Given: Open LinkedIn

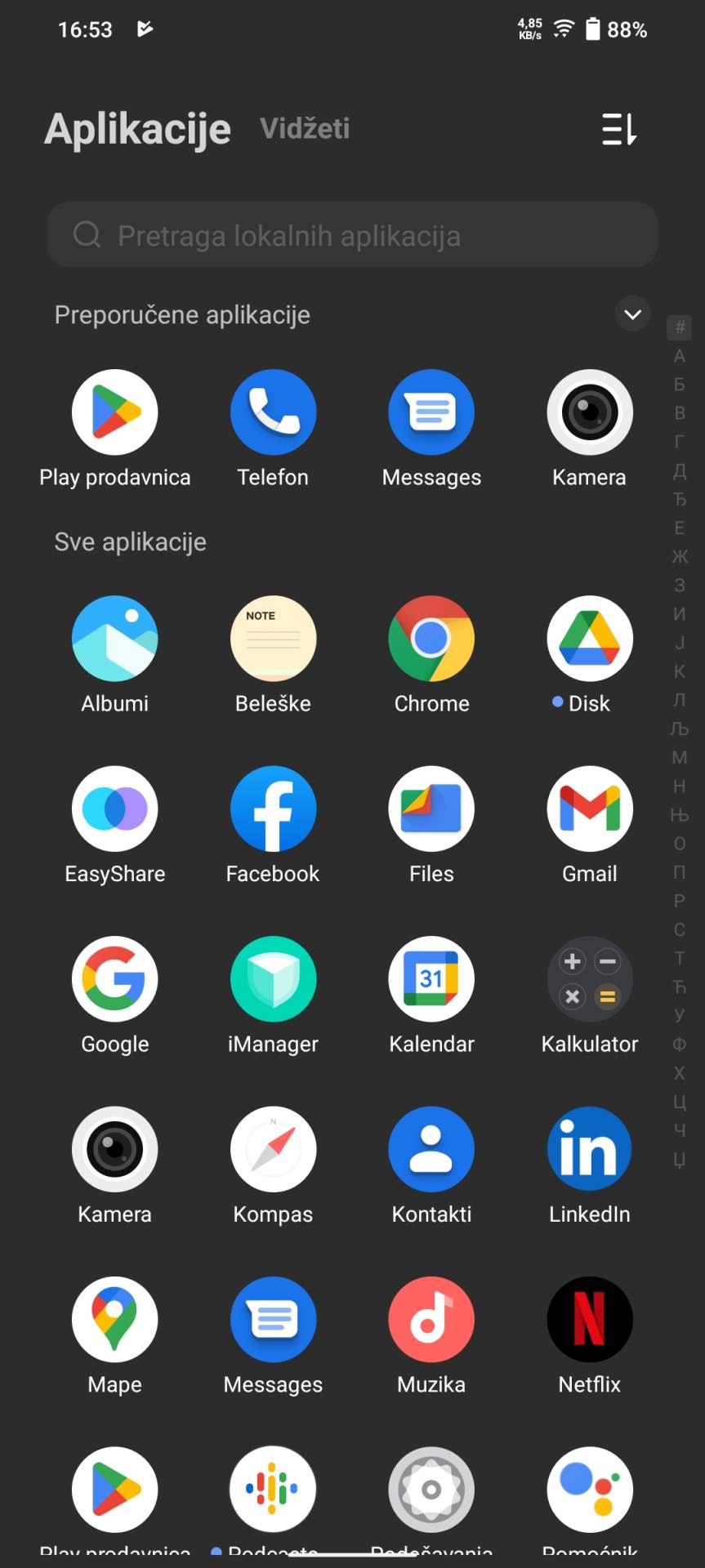Looking at the screenshot, I should pyautogui.click(x=590, y=1149).
